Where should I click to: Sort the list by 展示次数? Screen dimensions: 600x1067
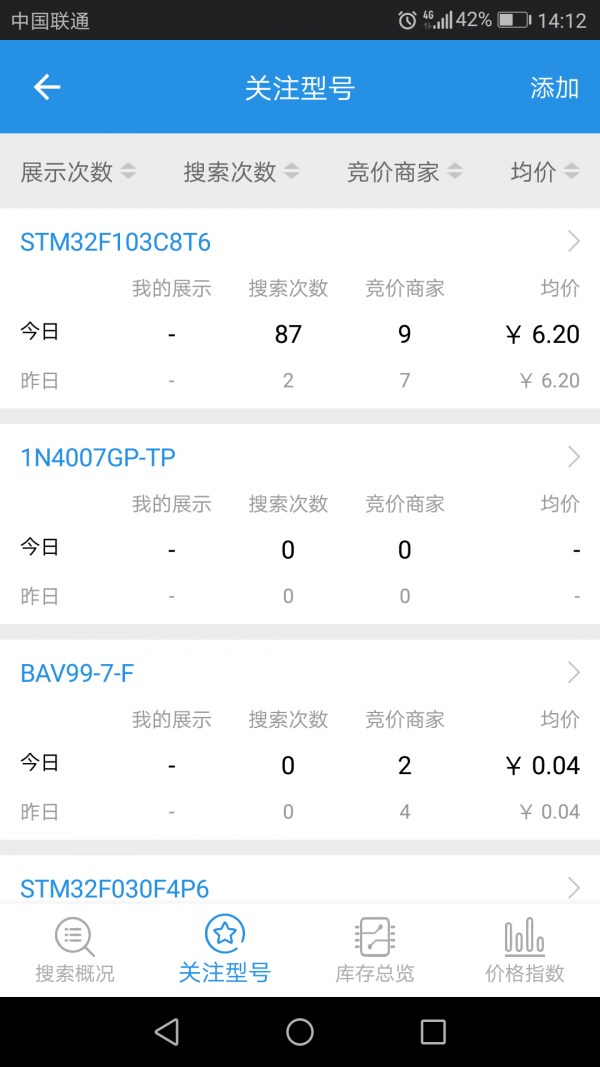coord(78,171)
